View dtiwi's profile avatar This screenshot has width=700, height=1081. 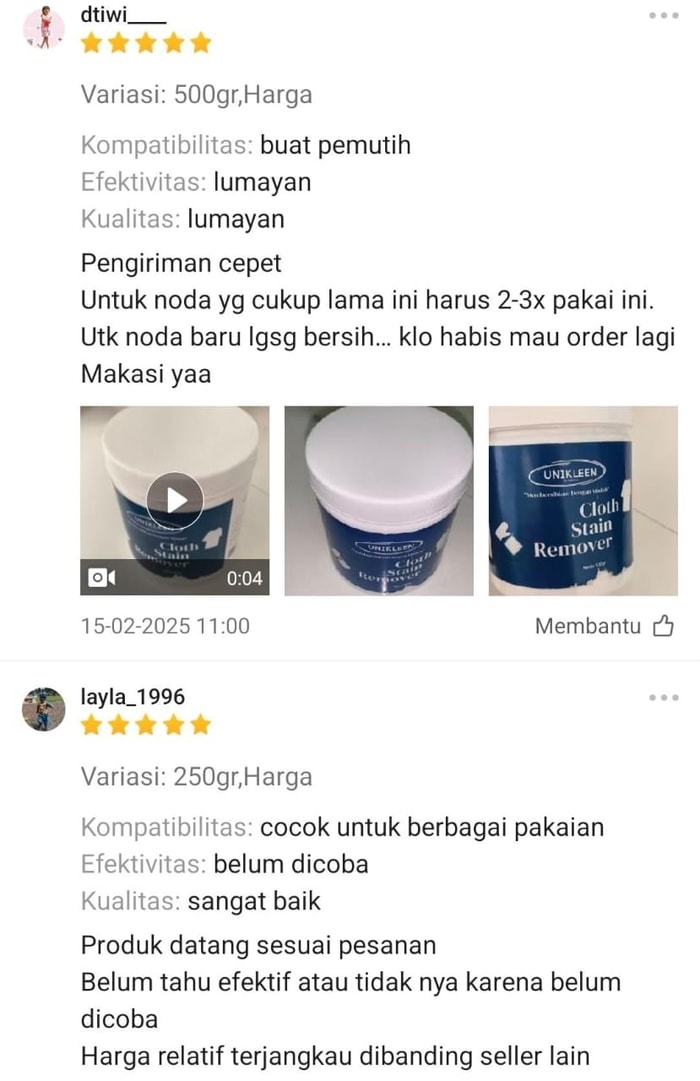point(43,29)
